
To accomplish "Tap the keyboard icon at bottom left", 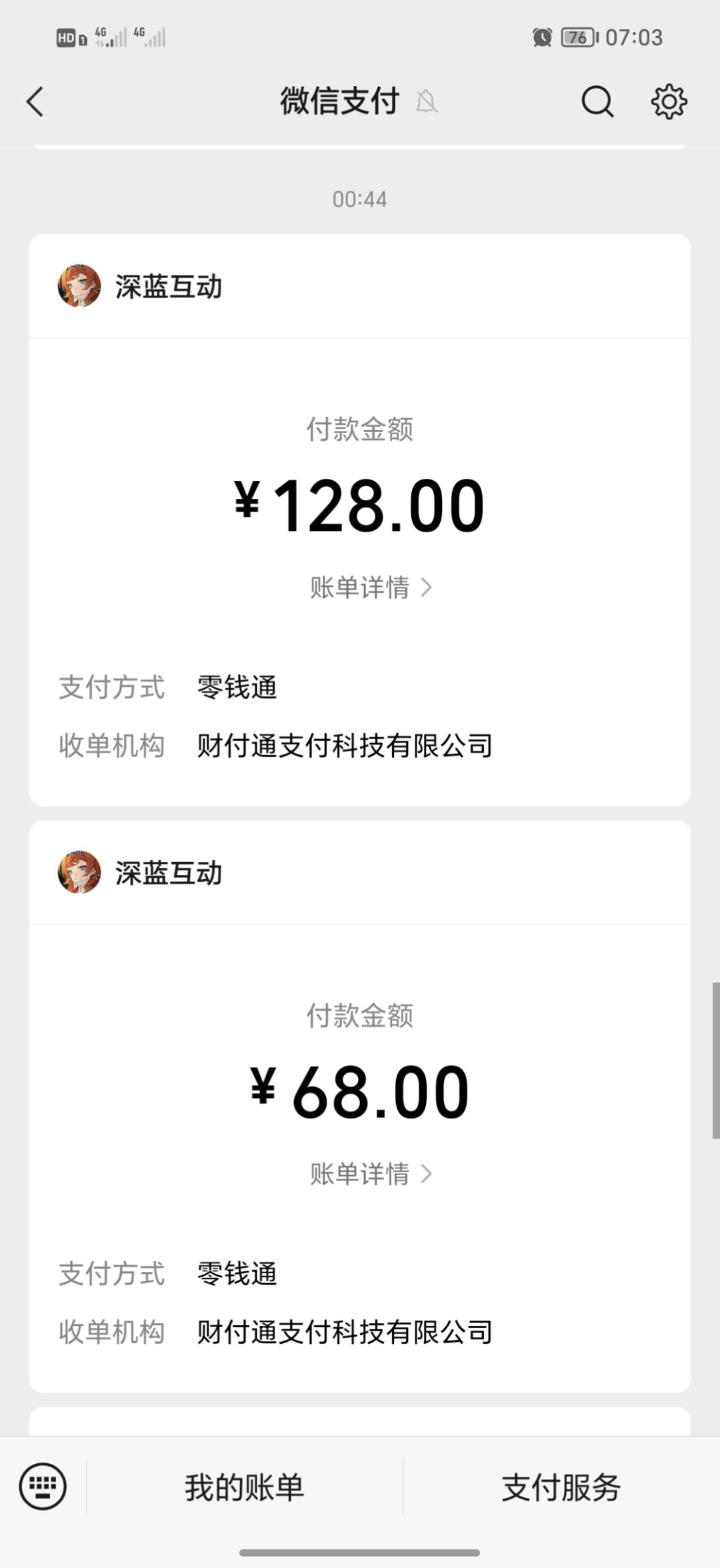I will [x=41, y=1486].
